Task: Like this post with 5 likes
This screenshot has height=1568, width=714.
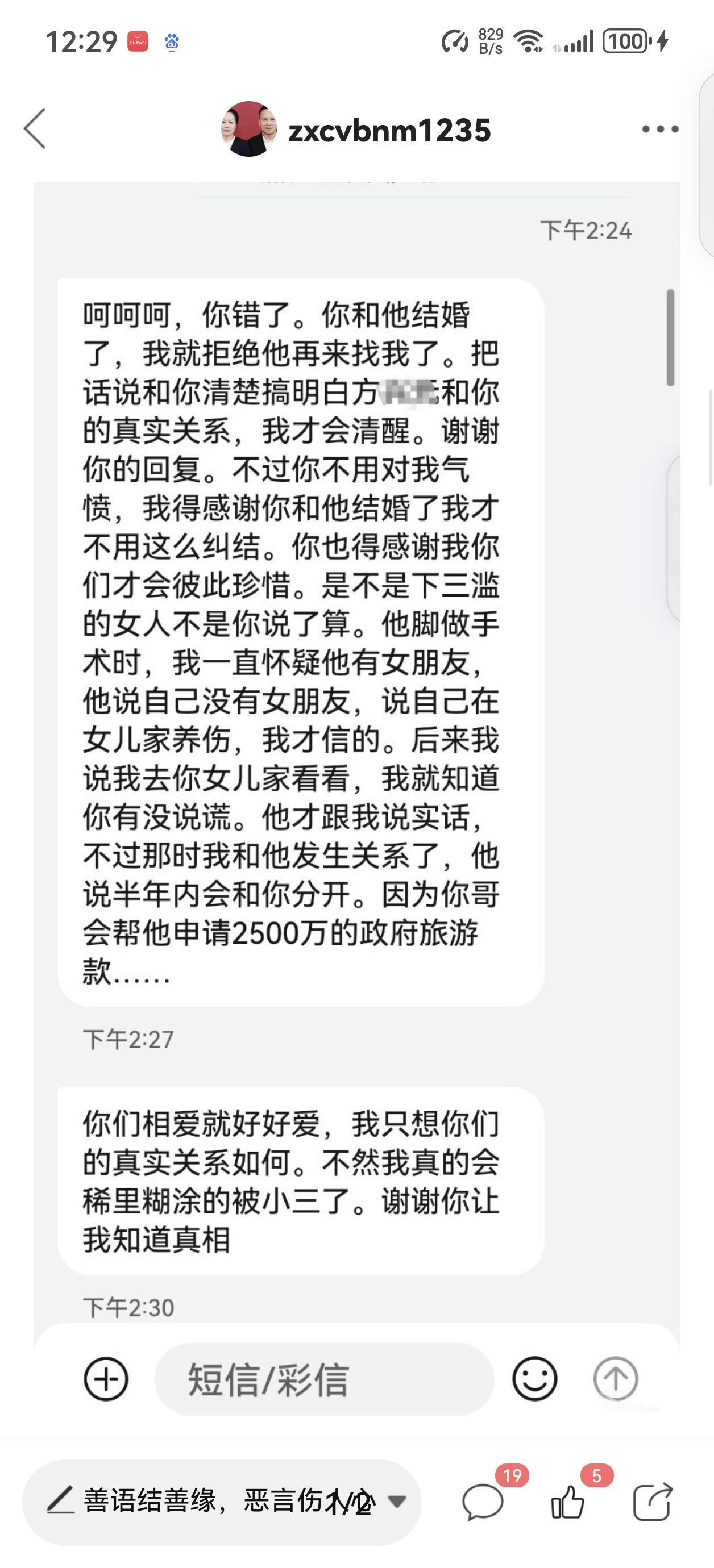Action: [x=567, y=1502]
